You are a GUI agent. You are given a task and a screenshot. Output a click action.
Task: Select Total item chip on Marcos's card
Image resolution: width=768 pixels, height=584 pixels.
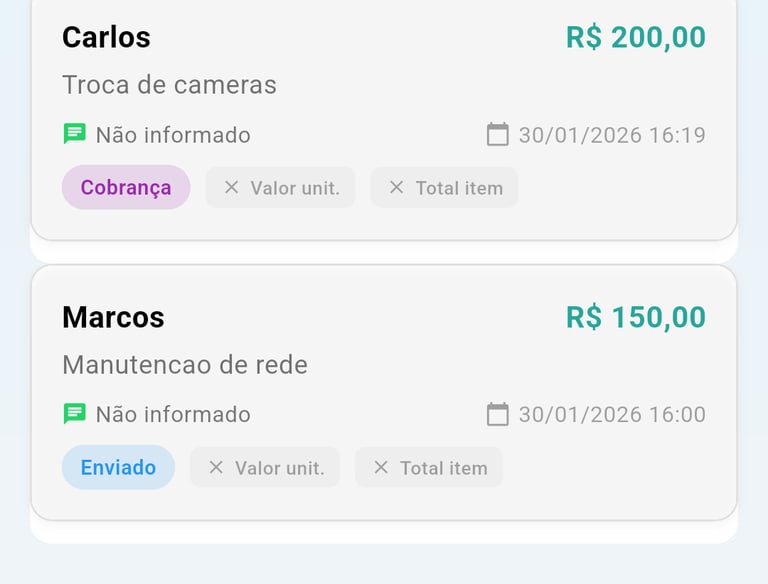point(429,468)
